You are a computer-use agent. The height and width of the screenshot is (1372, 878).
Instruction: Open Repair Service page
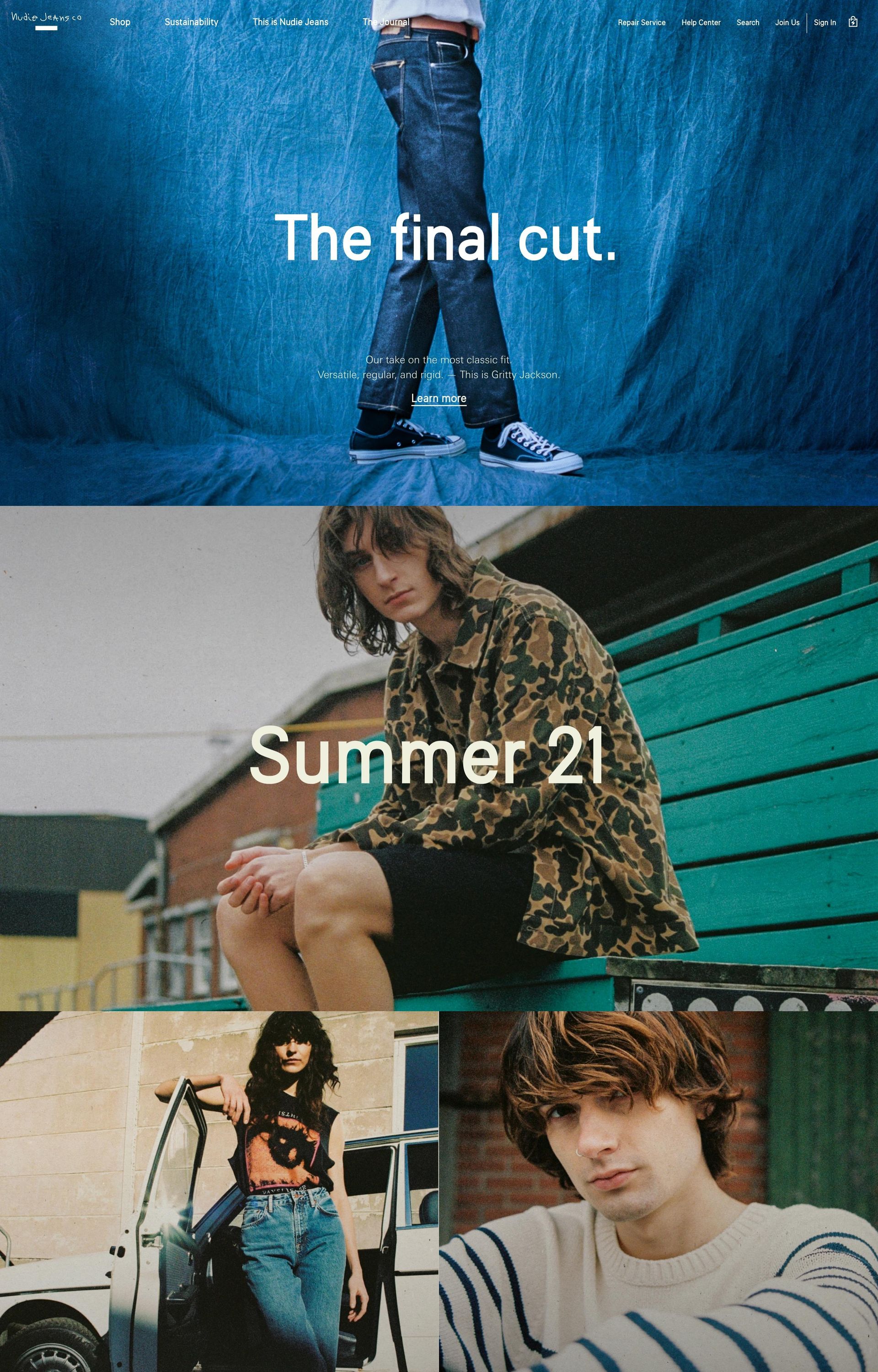642,23
